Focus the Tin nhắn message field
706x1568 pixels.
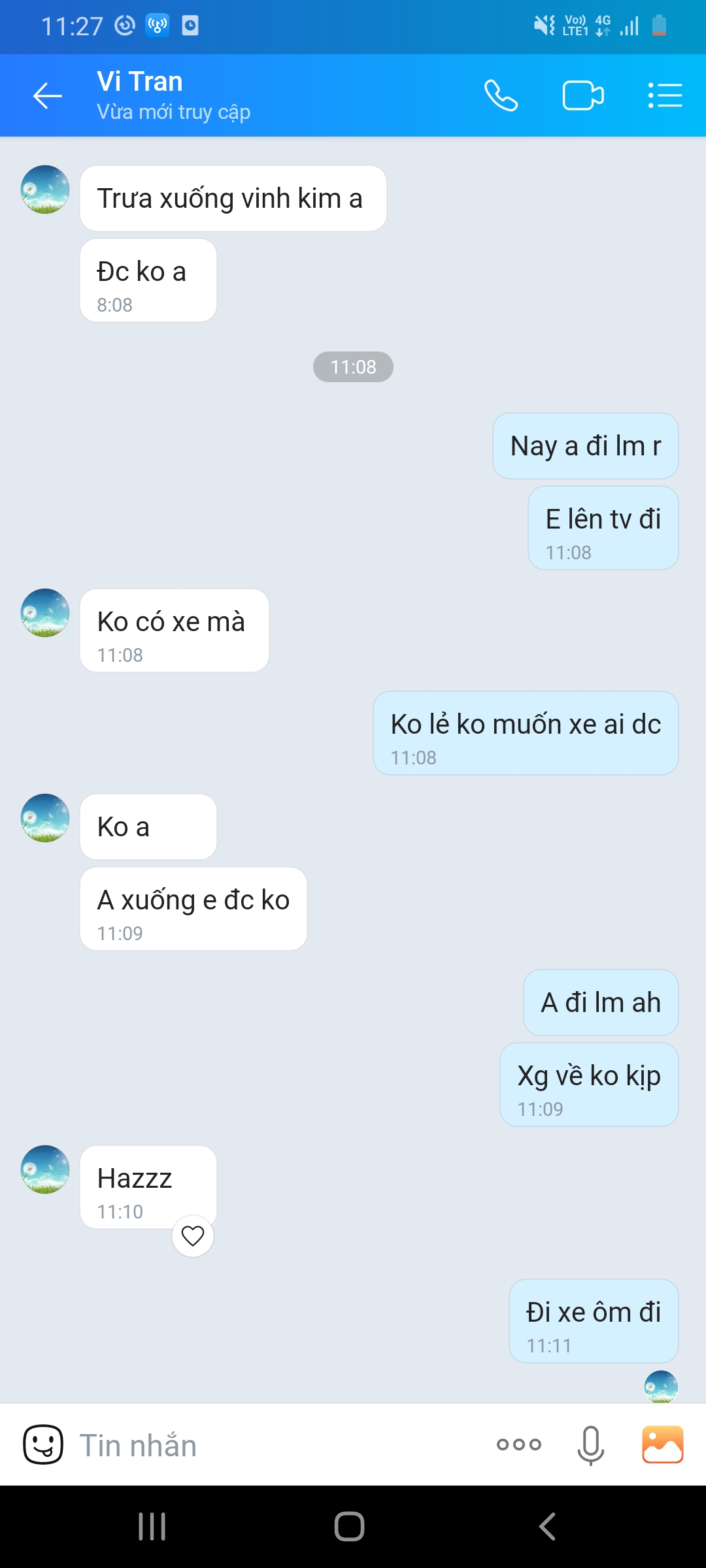click(275, 1445)
